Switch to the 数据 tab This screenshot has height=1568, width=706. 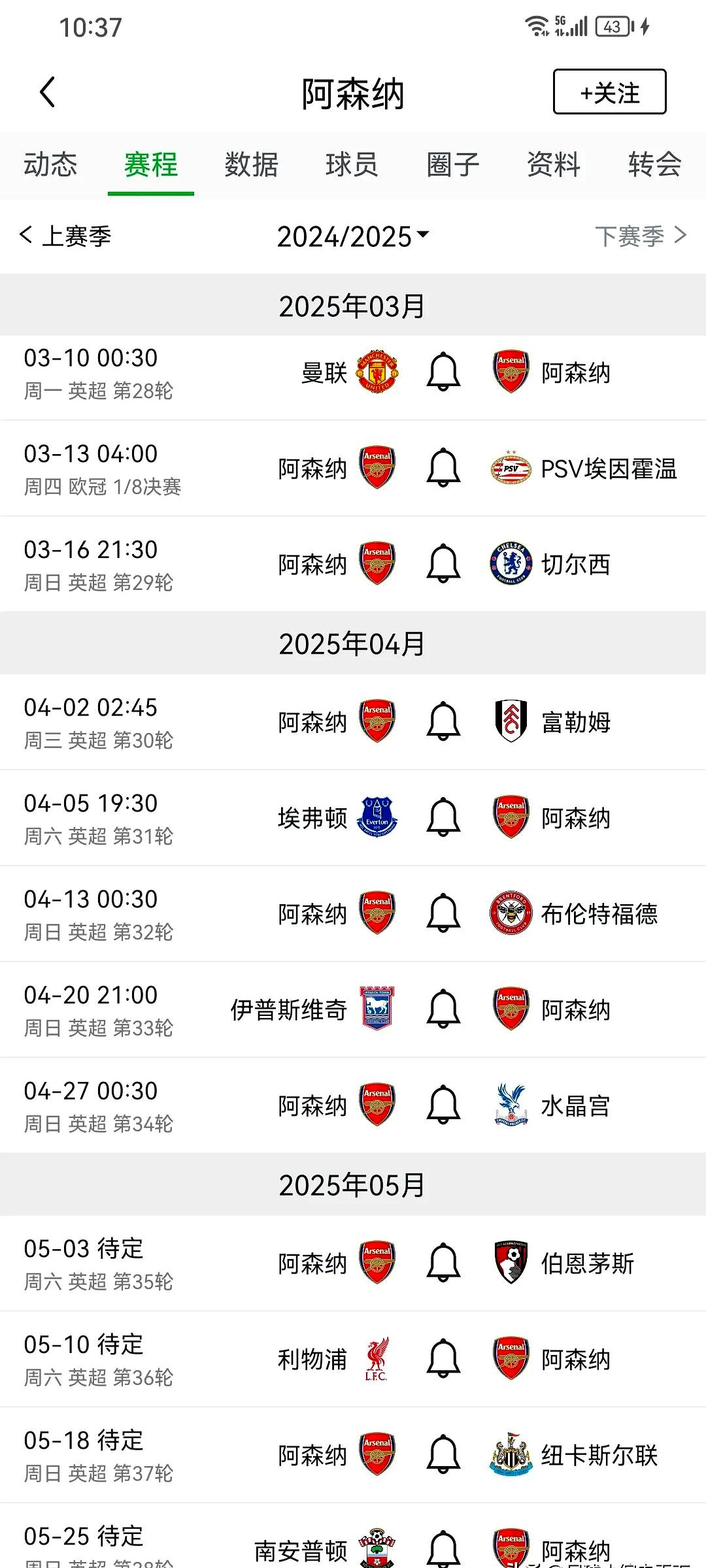click(252, 165)
